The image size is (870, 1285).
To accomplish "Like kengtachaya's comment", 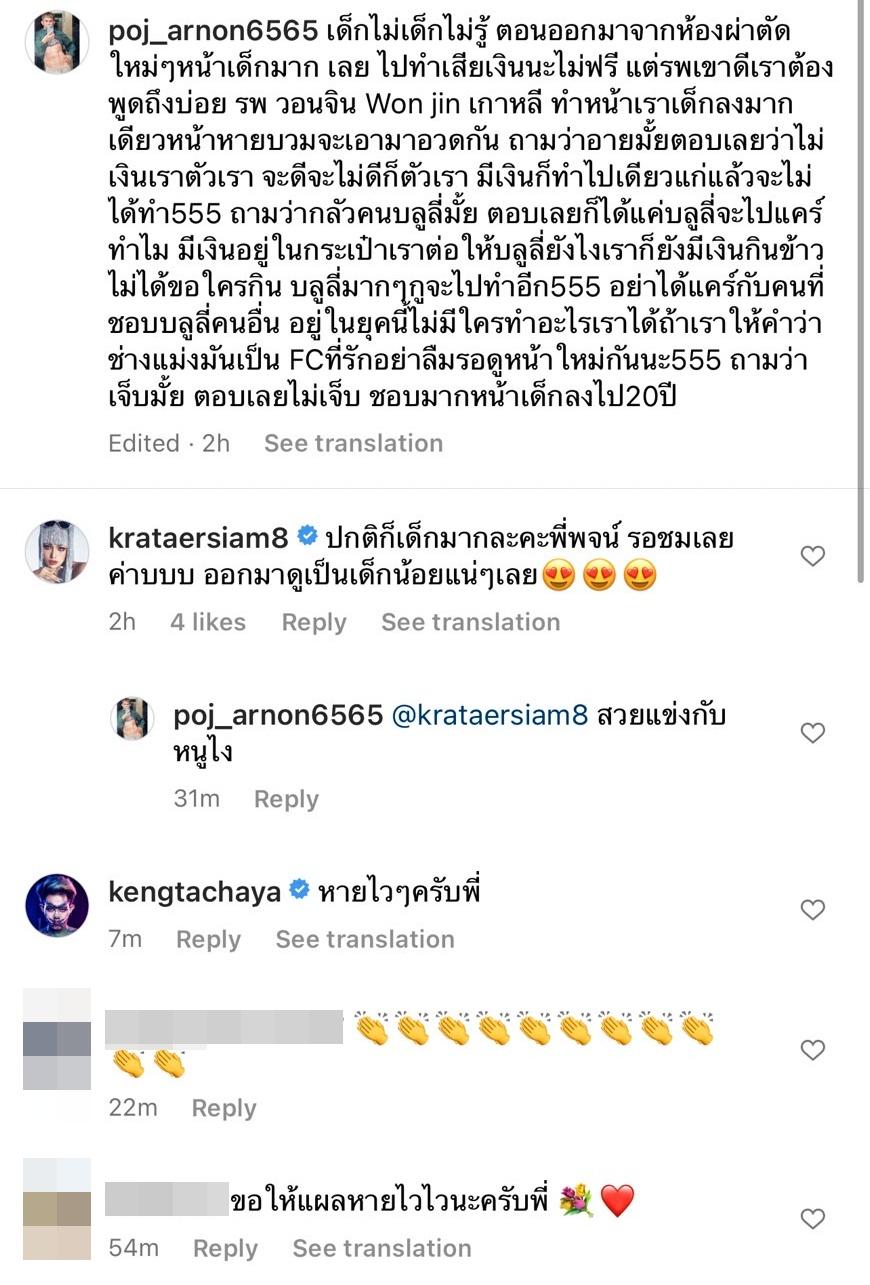I will pyautogui.click(x=813, y=910).
